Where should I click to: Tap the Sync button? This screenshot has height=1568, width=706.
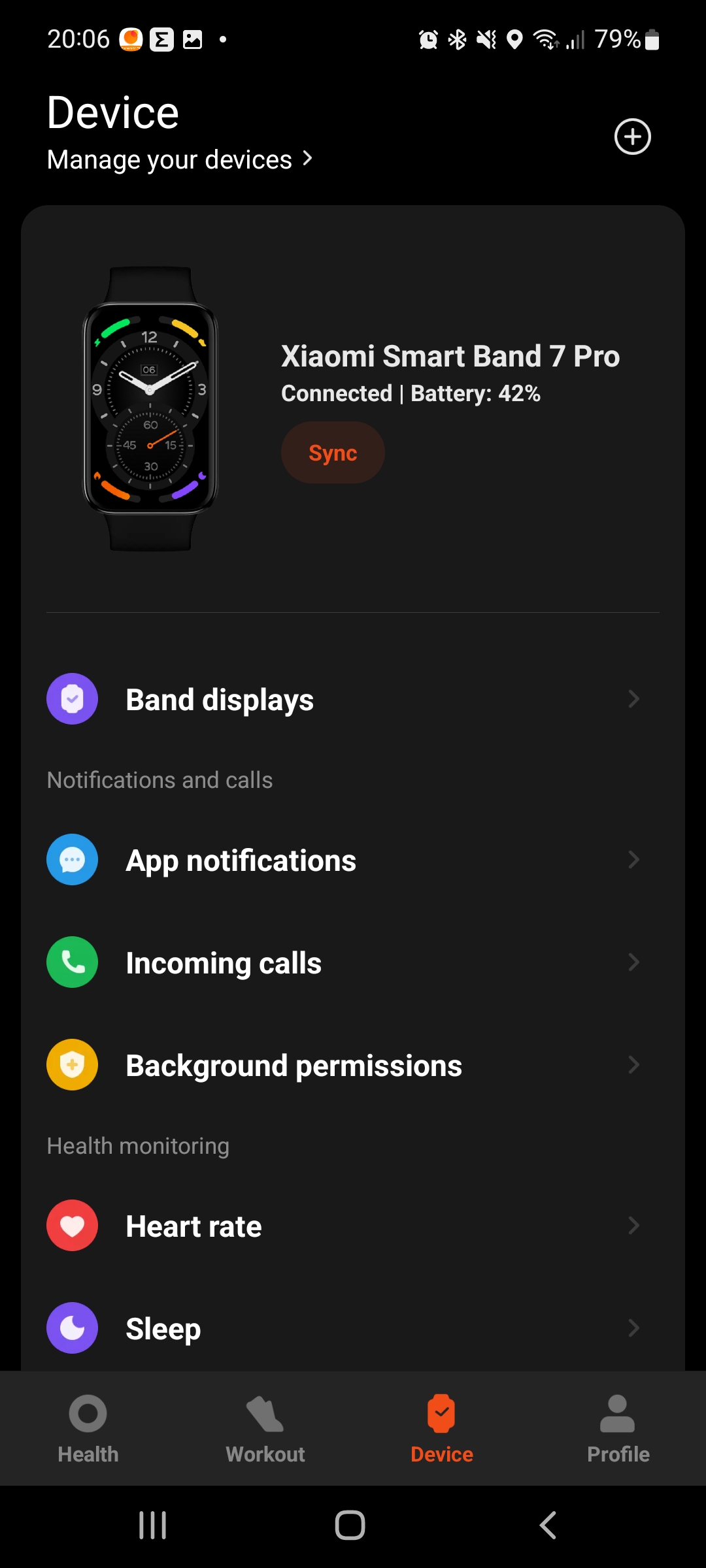(x=332, y=451)
